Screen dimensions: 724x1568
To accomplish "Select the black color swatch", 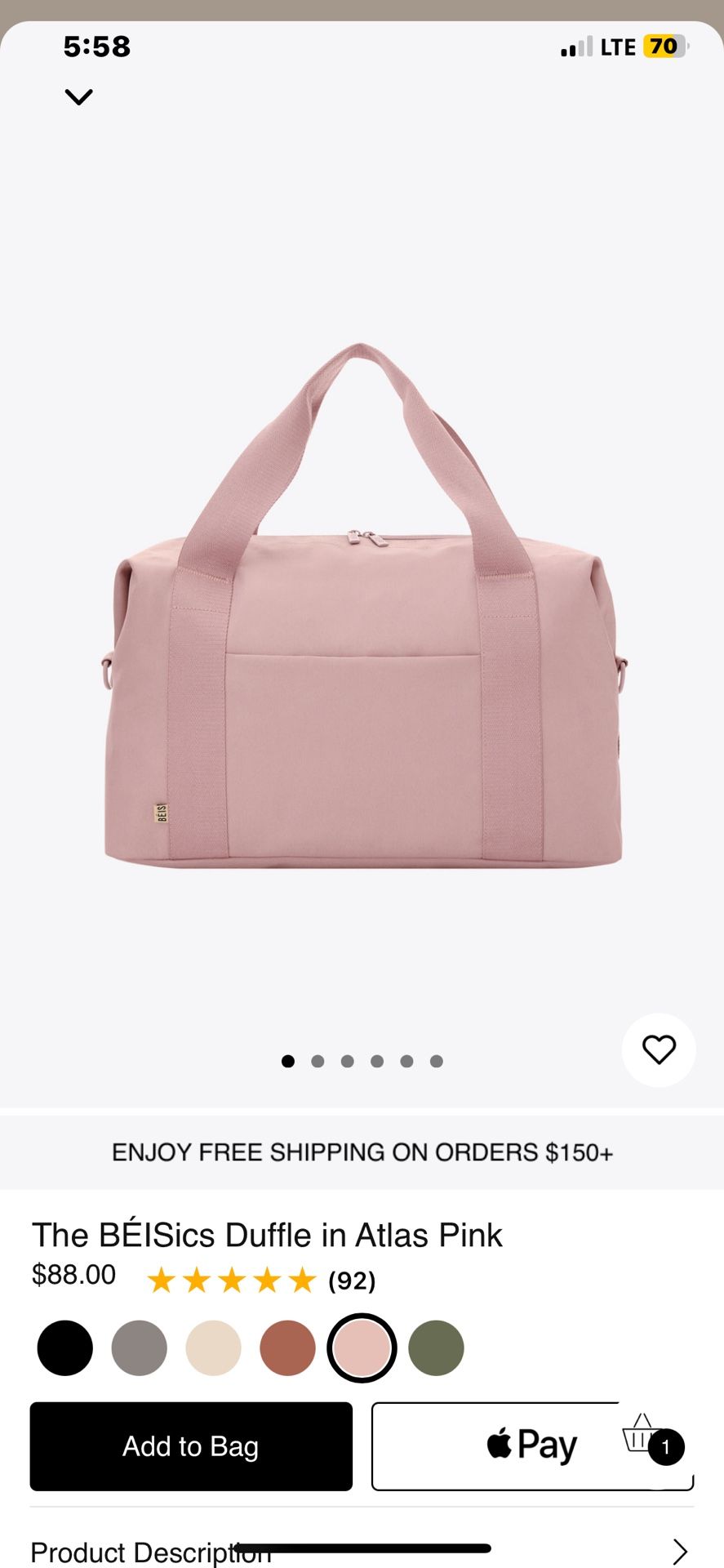I will [64, 1347].
